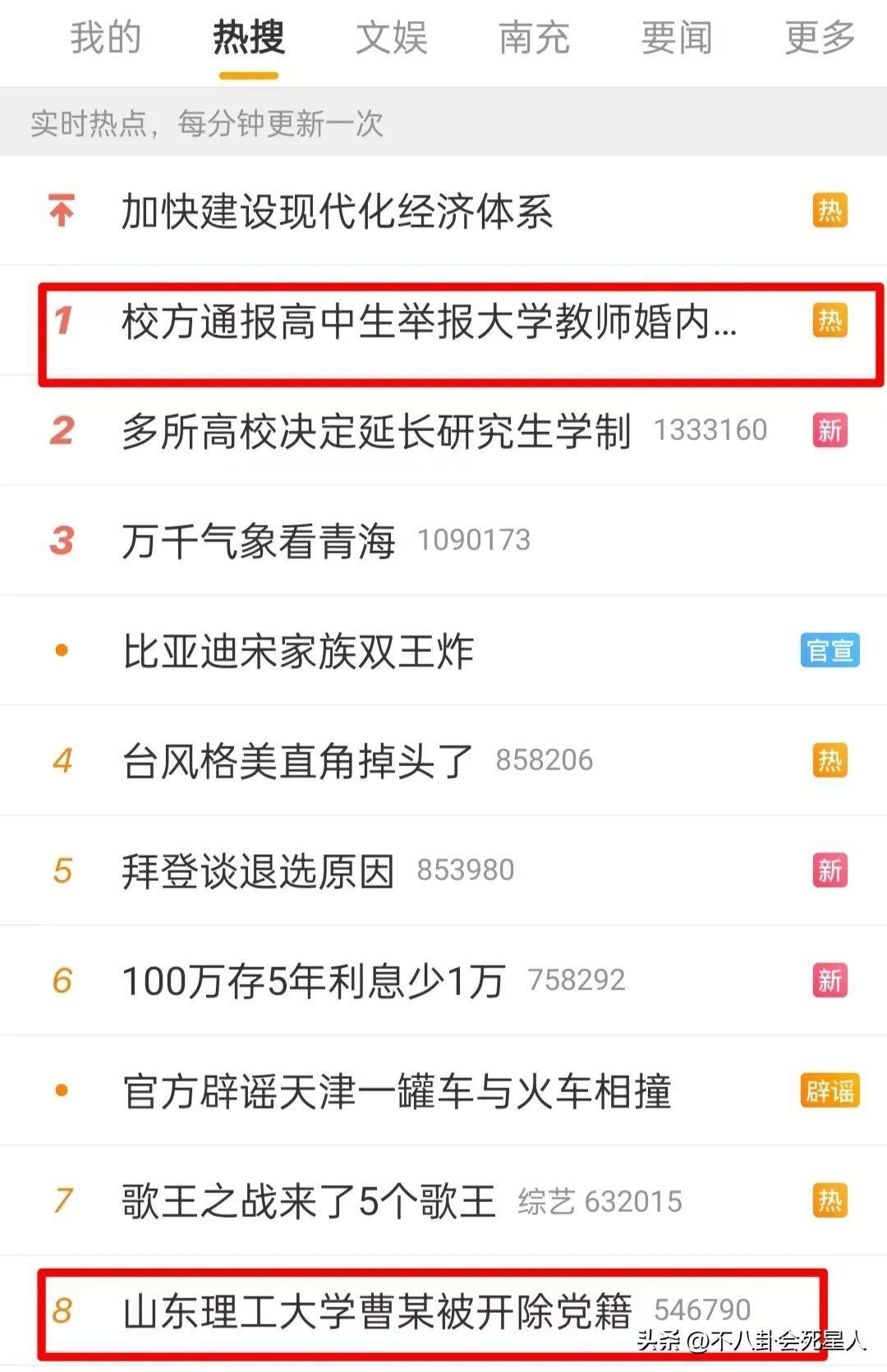The height and width of the screenshot is (1372, 887).
Task: View topic 多所高校决定延长研究生学制
Action: 376,431
